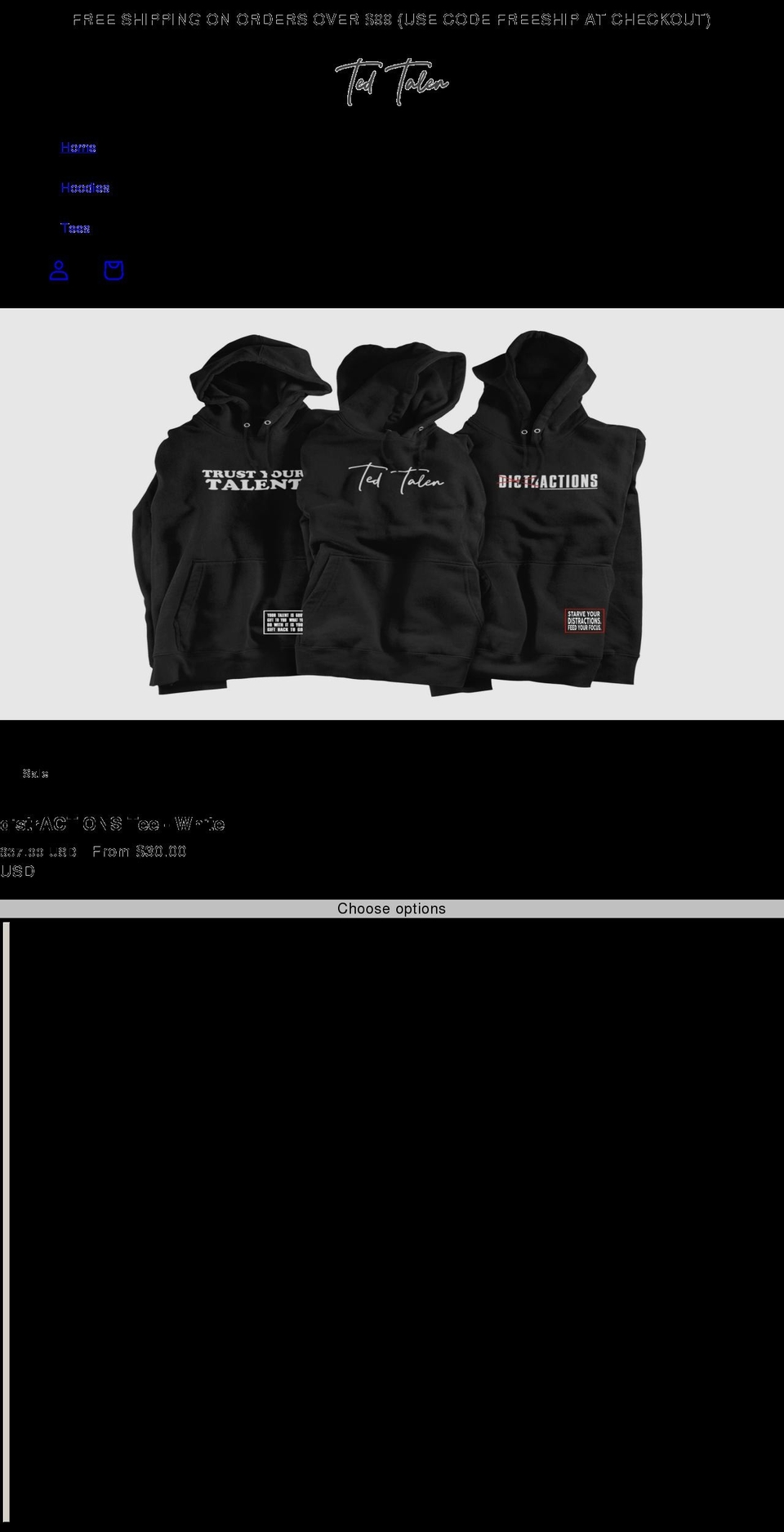Click the crossed-out $37.00 USD price
Image resolution: width=784 pixels, height=1532 pixels.
tap(39, 851)
